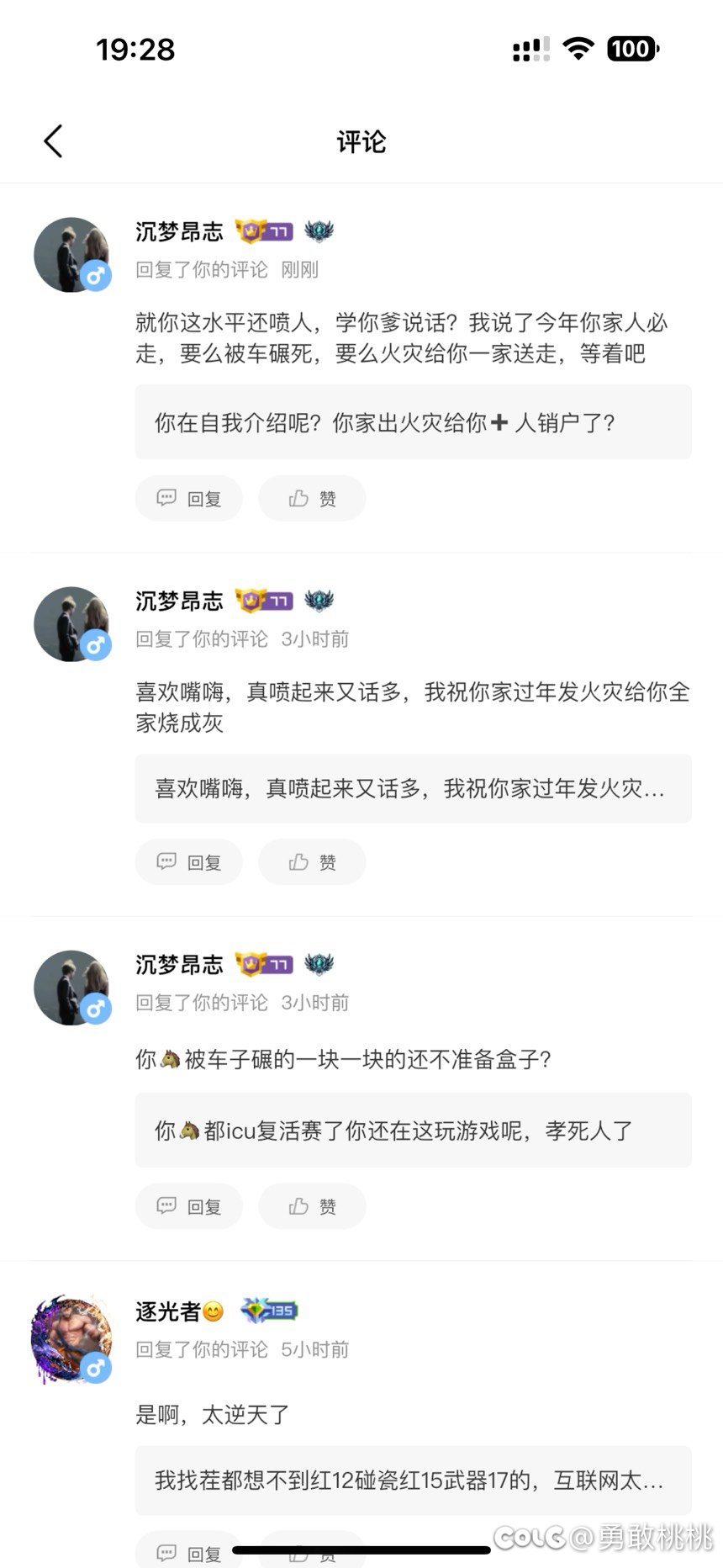Toggle 赞 on the first comment
Image resolution: width=723 pixels, height=1568 pixels.
coord(312,498)
